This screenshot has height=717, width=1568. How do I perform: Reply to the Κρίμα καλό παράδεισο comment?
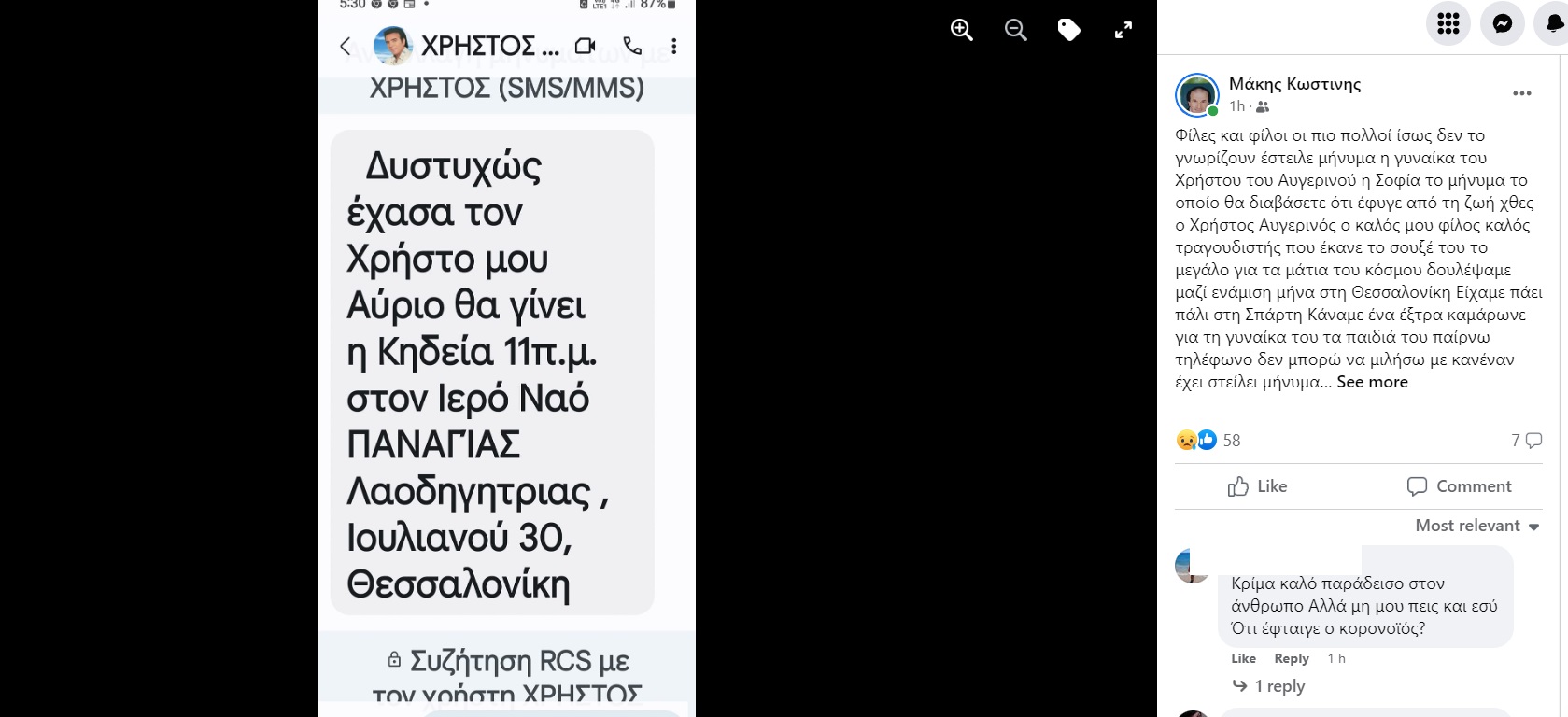(1291, 658)
